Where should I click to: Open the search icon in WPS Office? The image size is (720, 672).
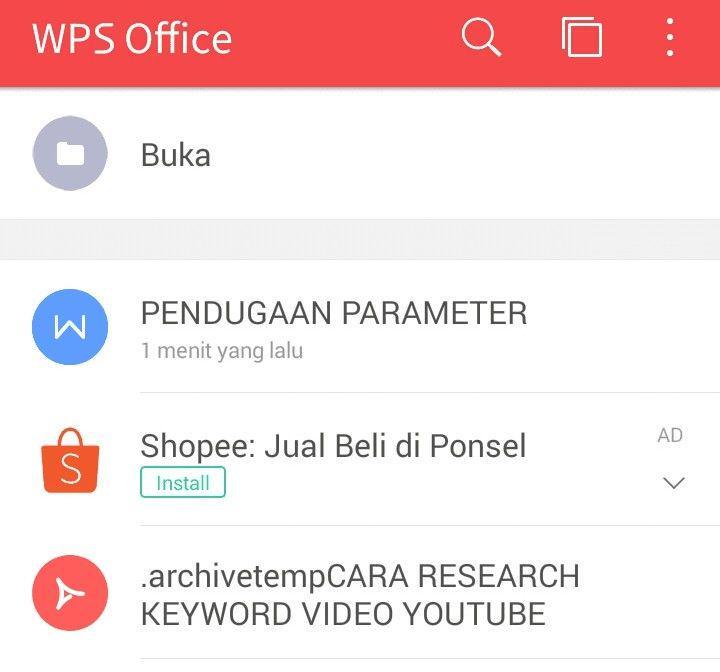click(x=481, y=39)
